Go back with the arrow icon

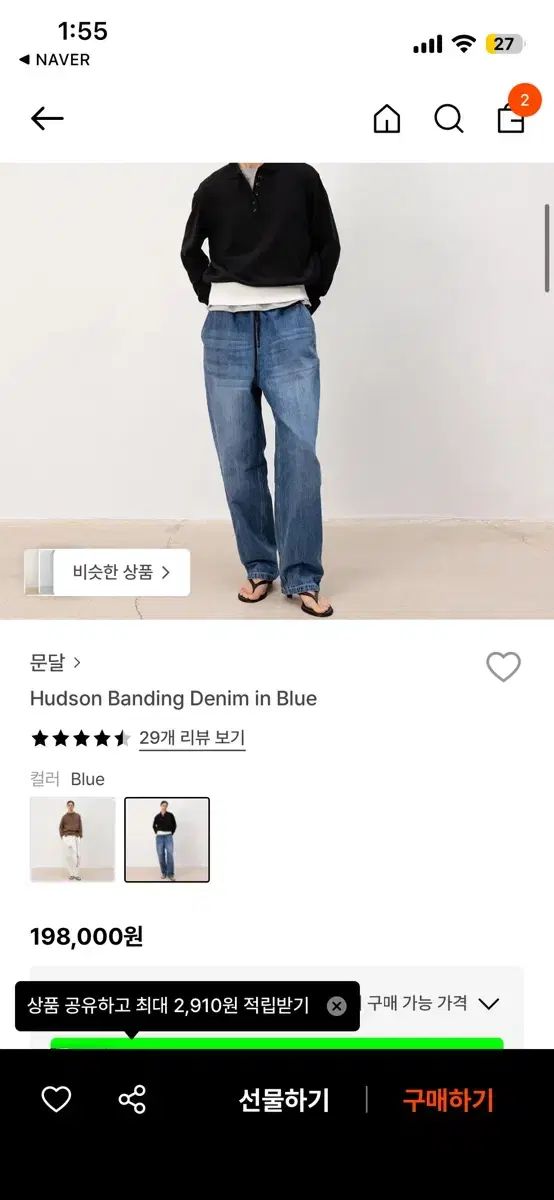pyautogui.click(x=47, y=119)
